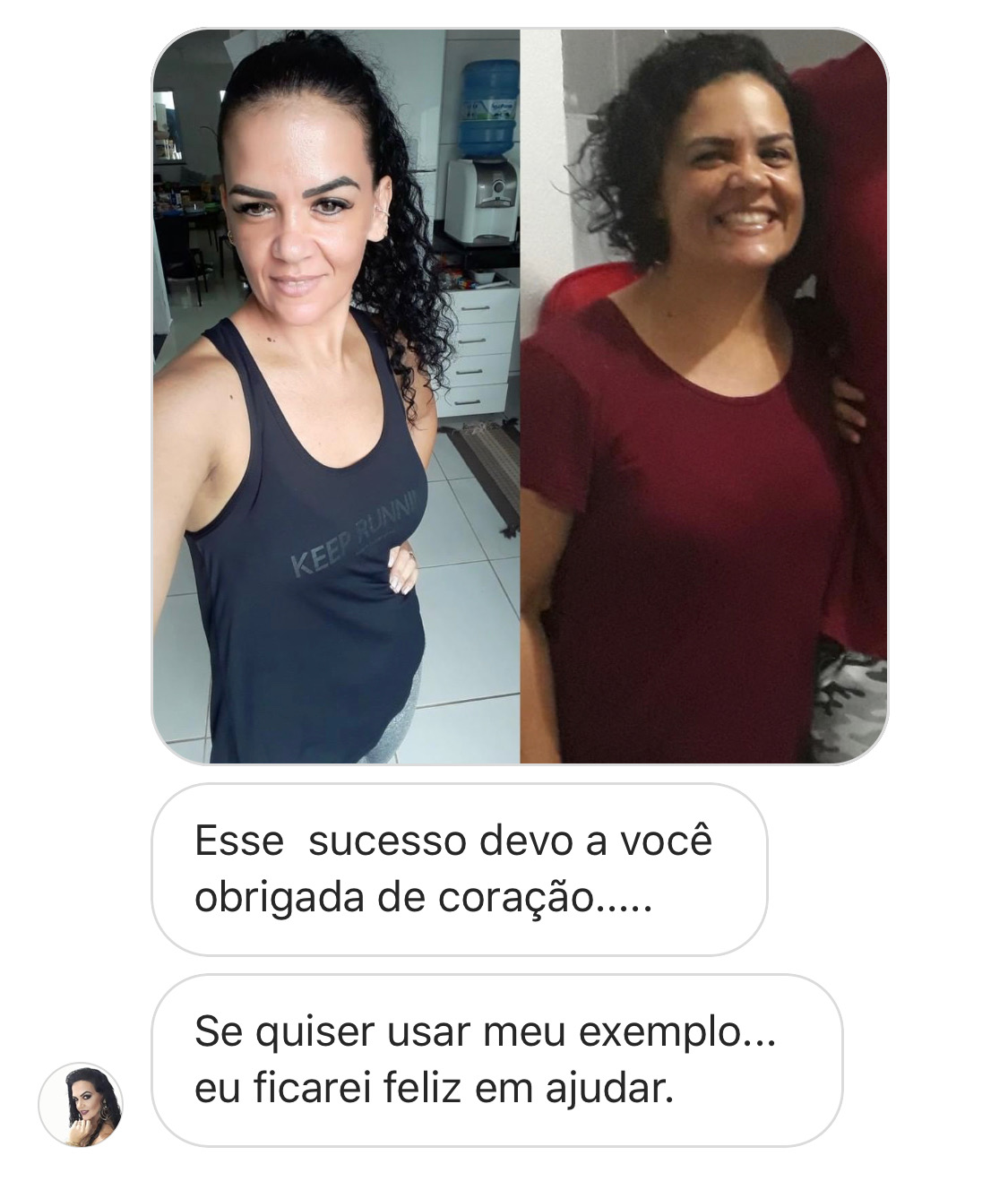Open the shared before-and-after photo

(520, 396)
